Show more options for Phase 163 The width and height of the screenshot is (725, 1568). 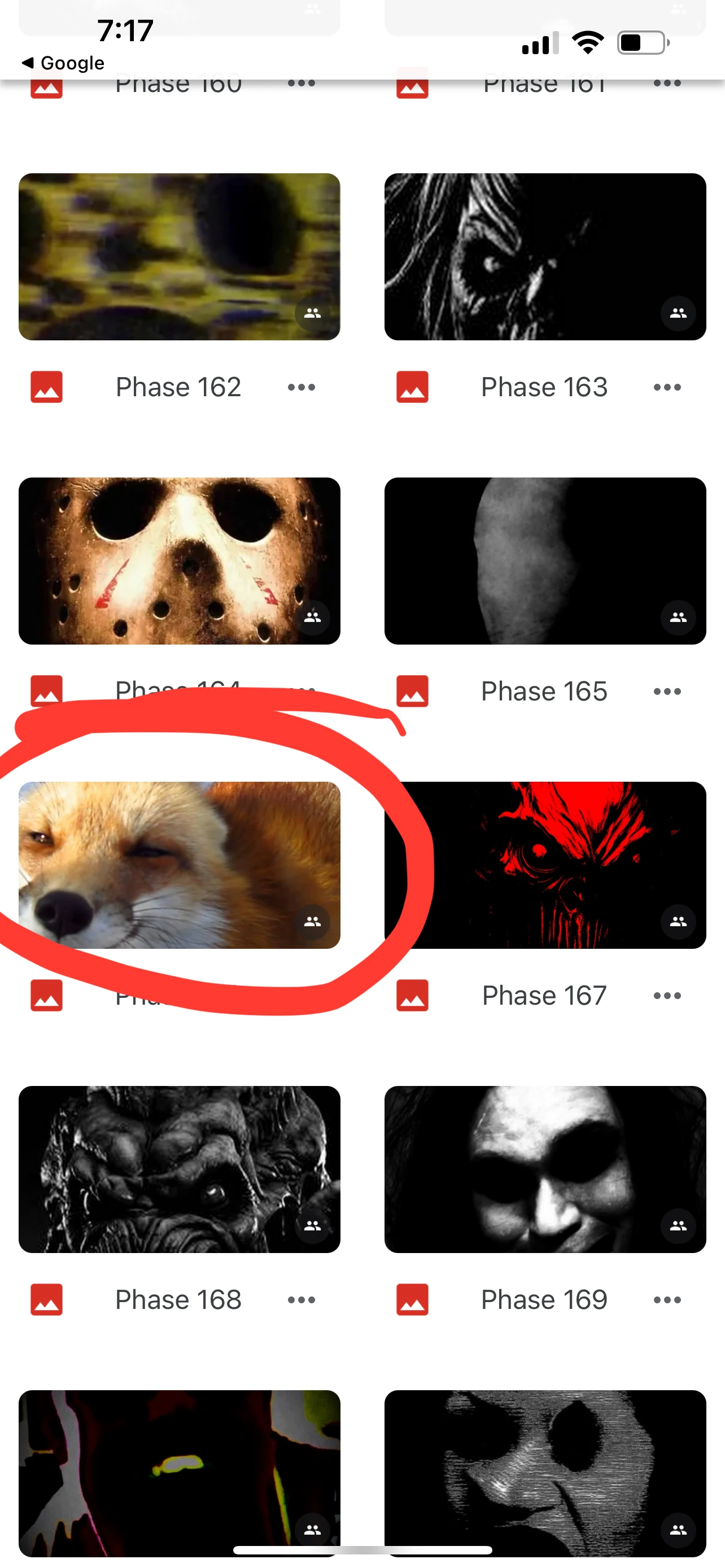(667, 387)
